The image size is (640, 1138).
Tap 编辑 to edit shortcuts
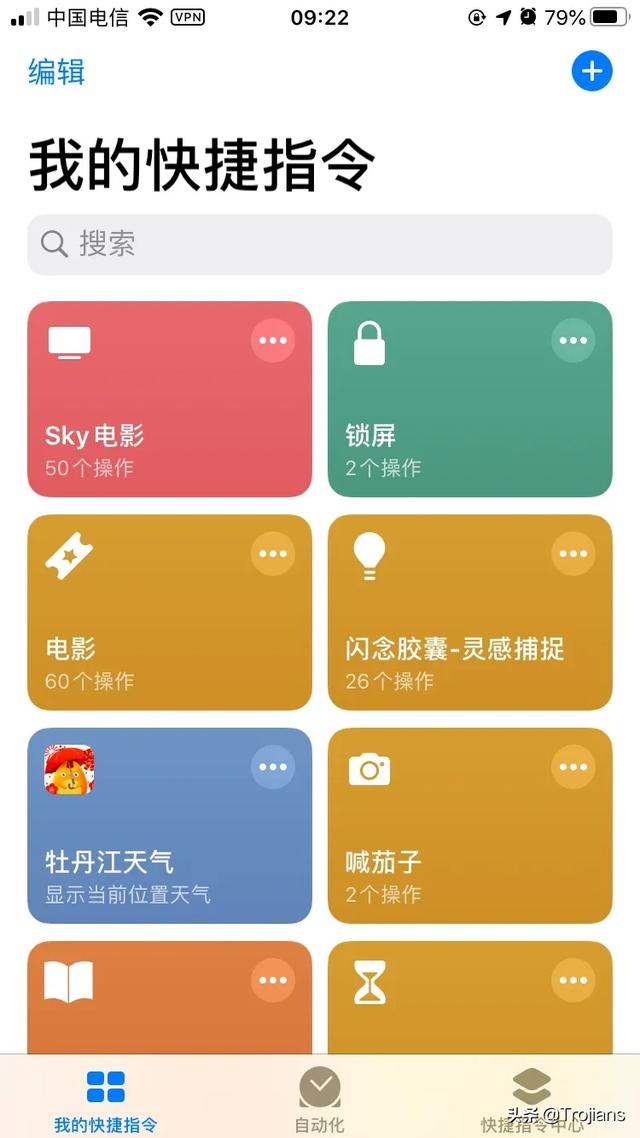coord(57,72)
